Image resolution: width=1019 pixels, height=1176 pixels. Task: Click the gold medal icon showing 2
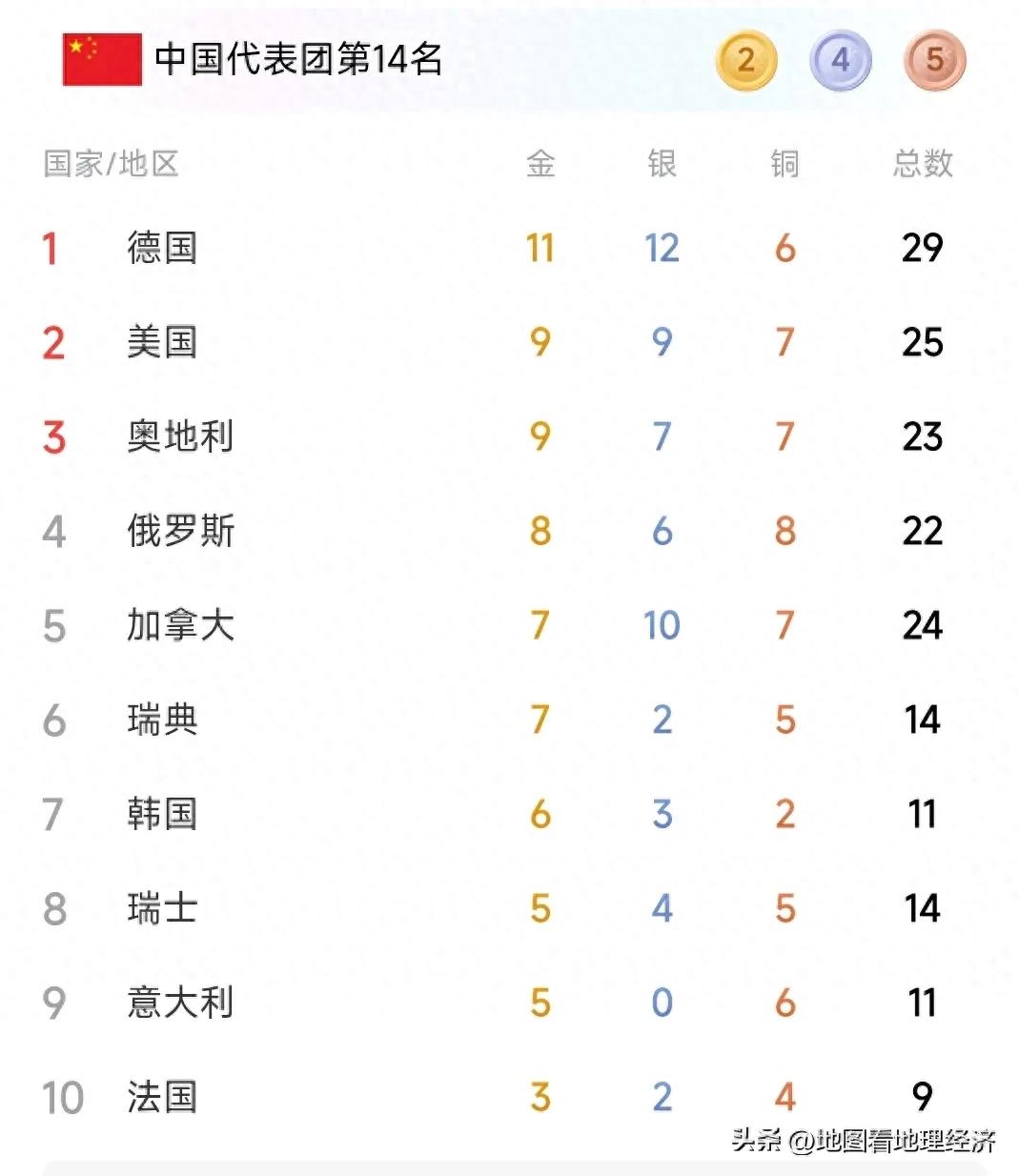745,59
